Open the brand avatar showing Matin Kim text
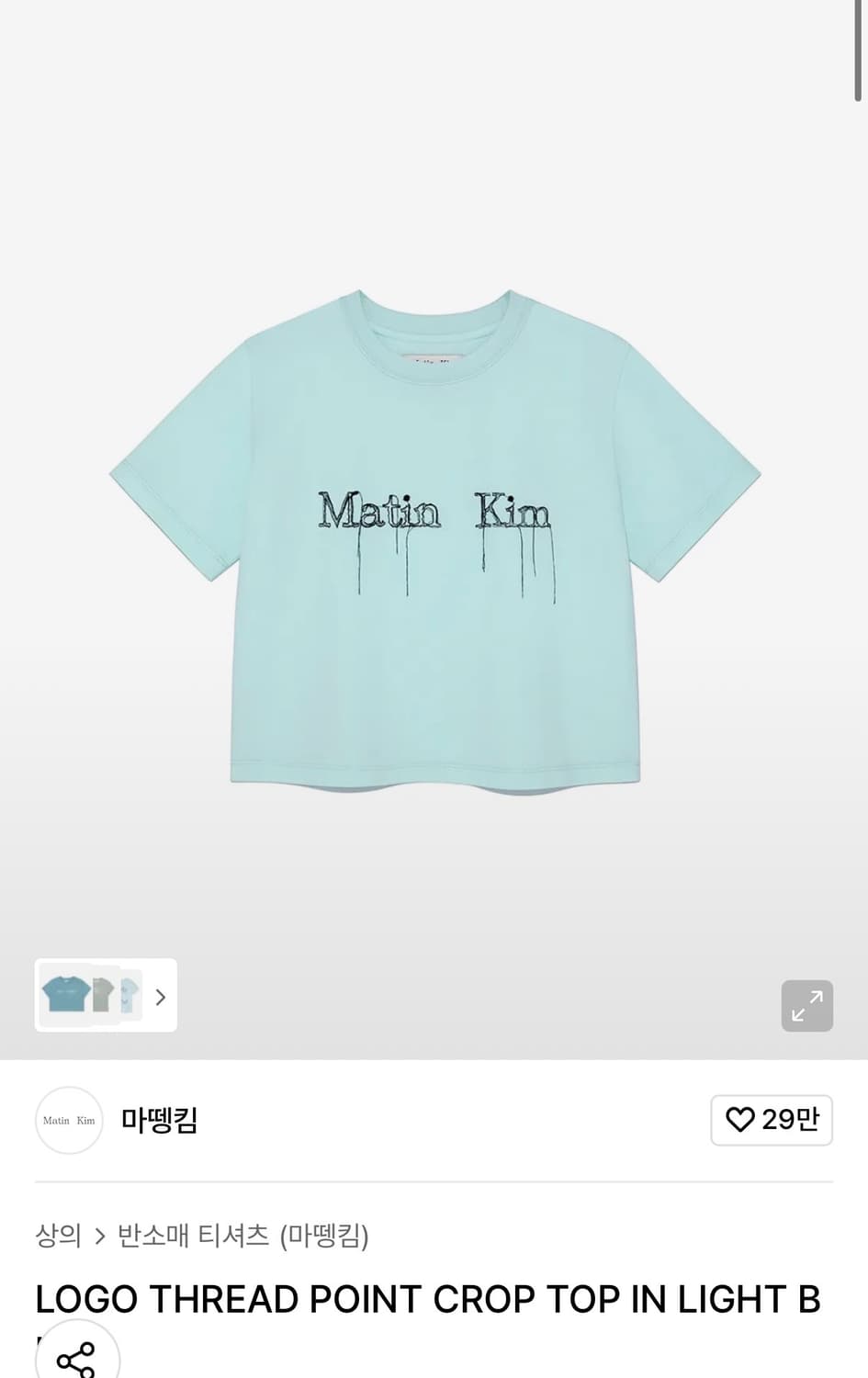 68,1120
